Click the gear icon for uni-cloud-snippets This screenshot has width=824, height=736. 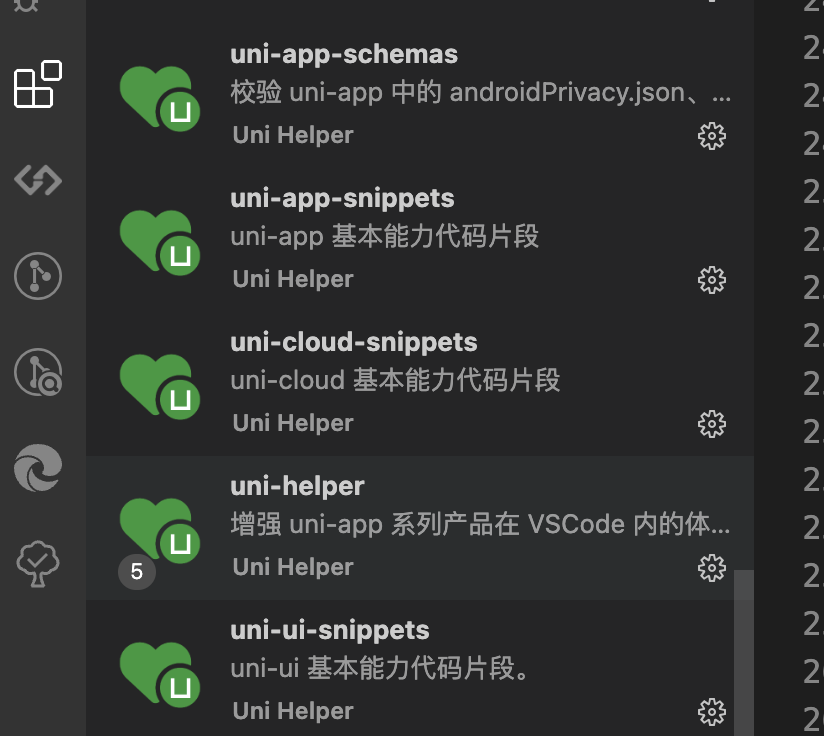[711, 423]
